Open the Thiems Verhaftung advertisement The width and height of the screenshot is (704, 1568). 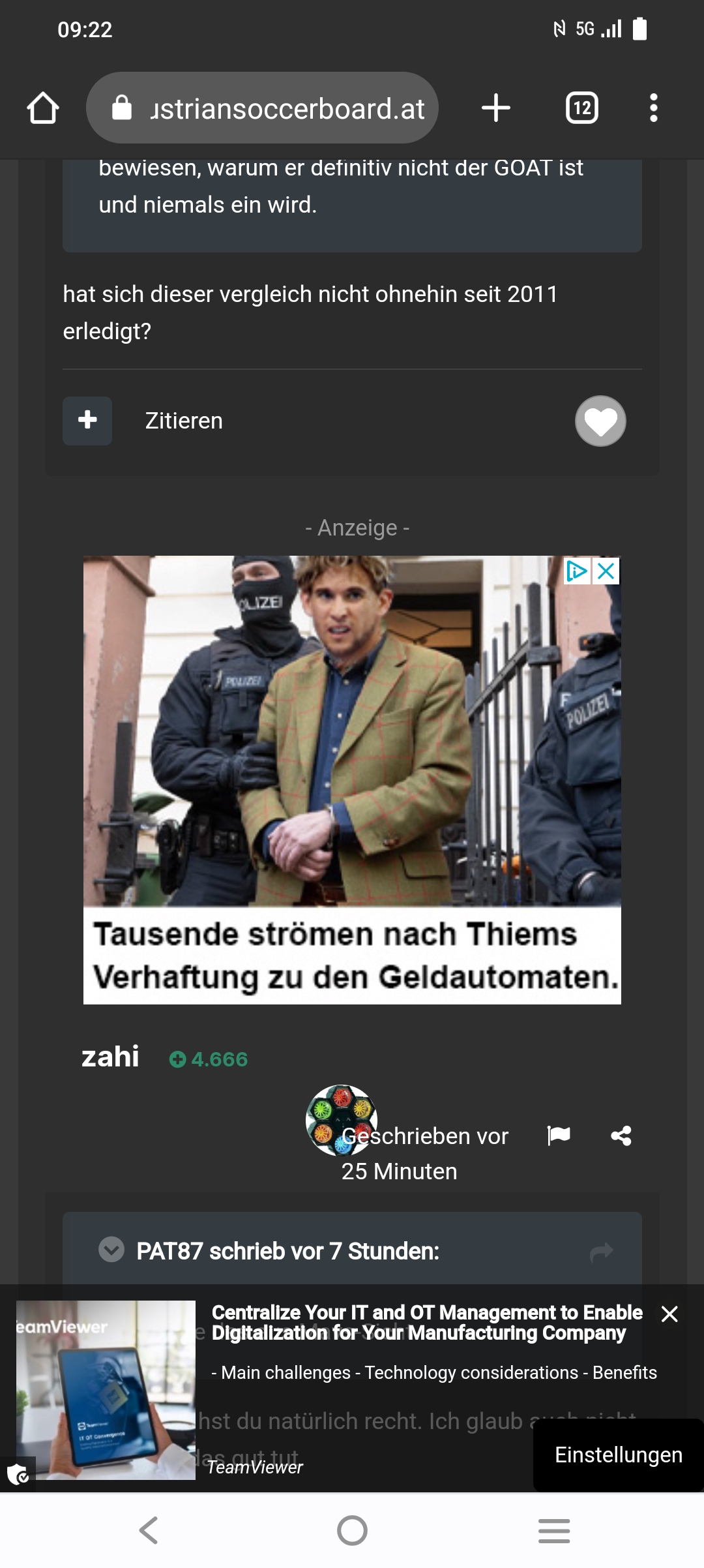click(x=352, y=779)
